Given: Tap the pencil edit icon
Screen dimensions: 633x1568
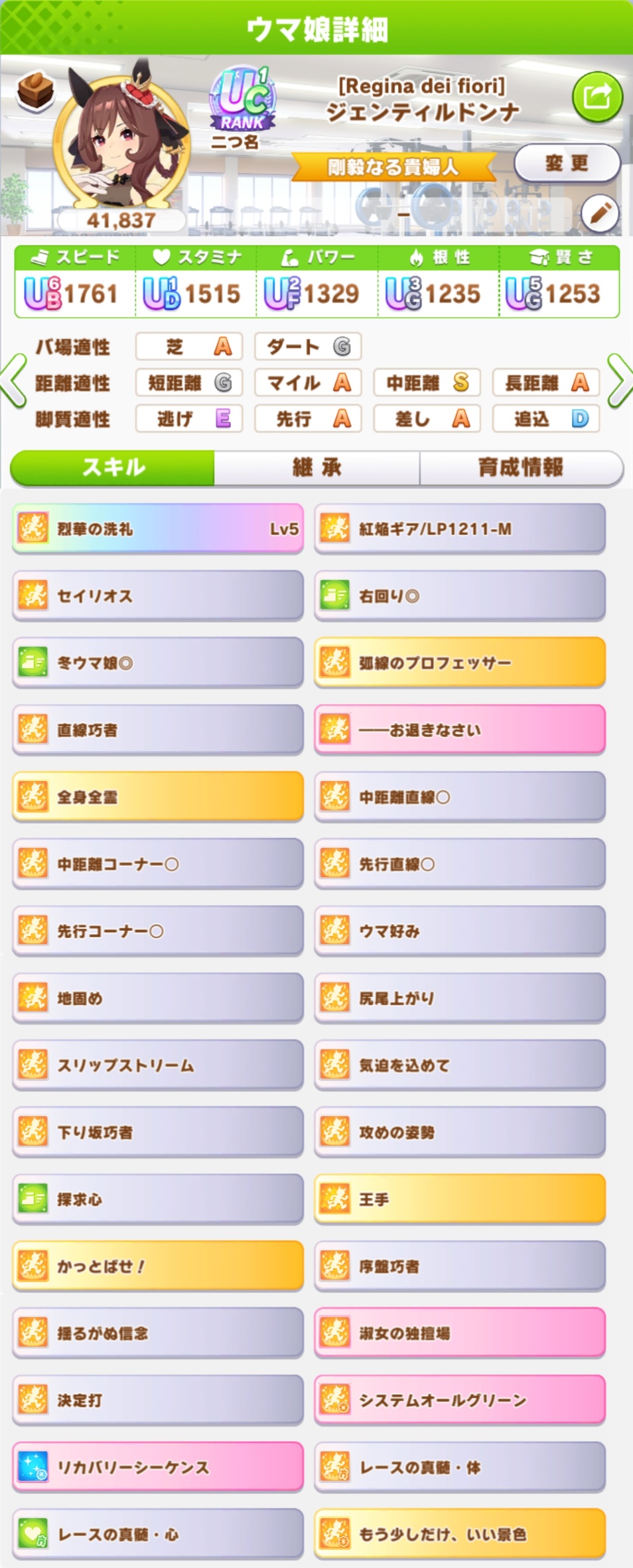Looking at the screenshot, I should tap(600, 213).
